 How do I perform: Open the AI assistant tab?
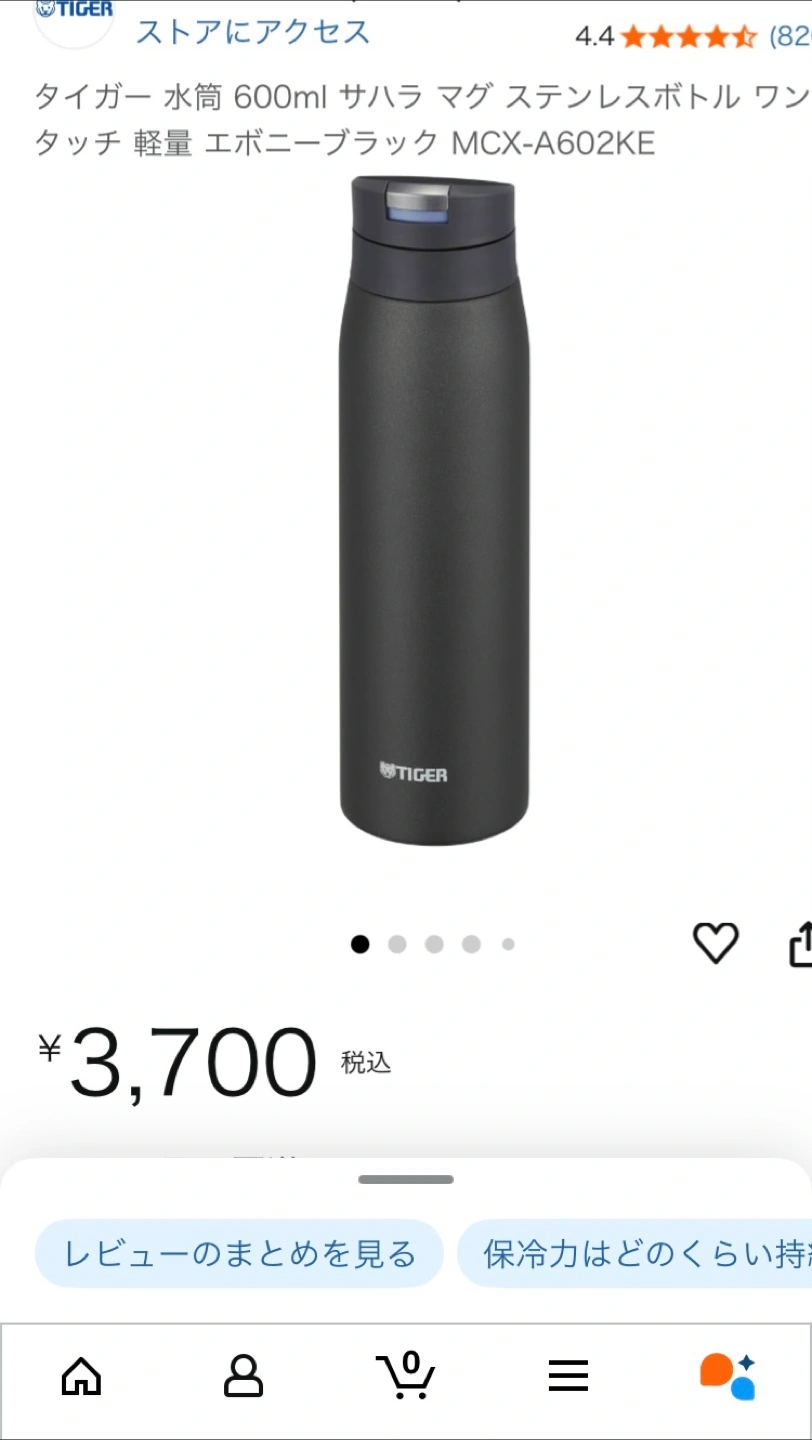[728, 1377]
